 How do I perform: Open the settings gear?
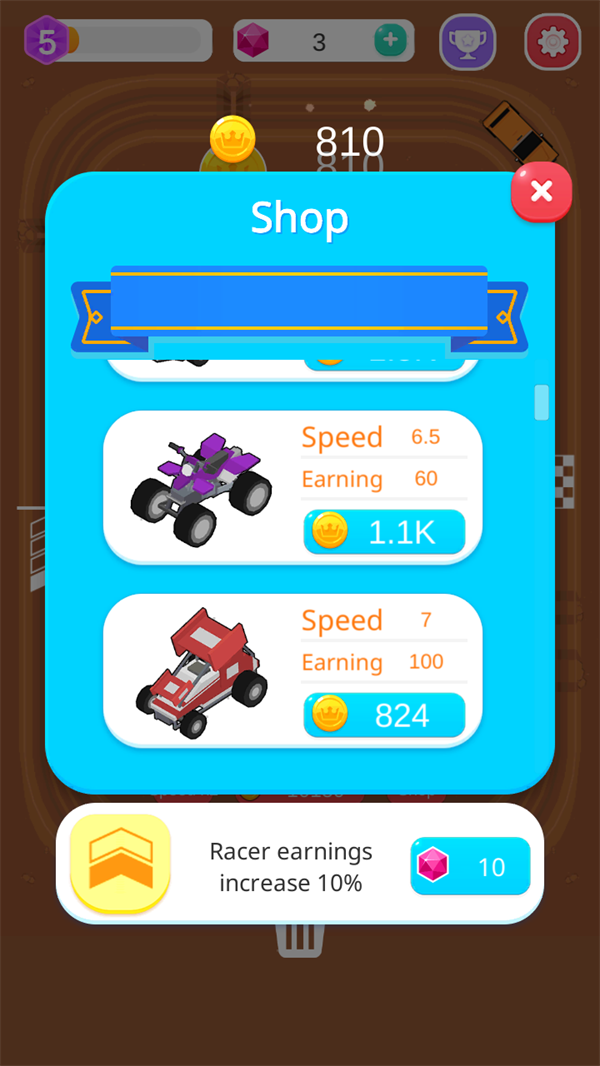click(552, 42)
